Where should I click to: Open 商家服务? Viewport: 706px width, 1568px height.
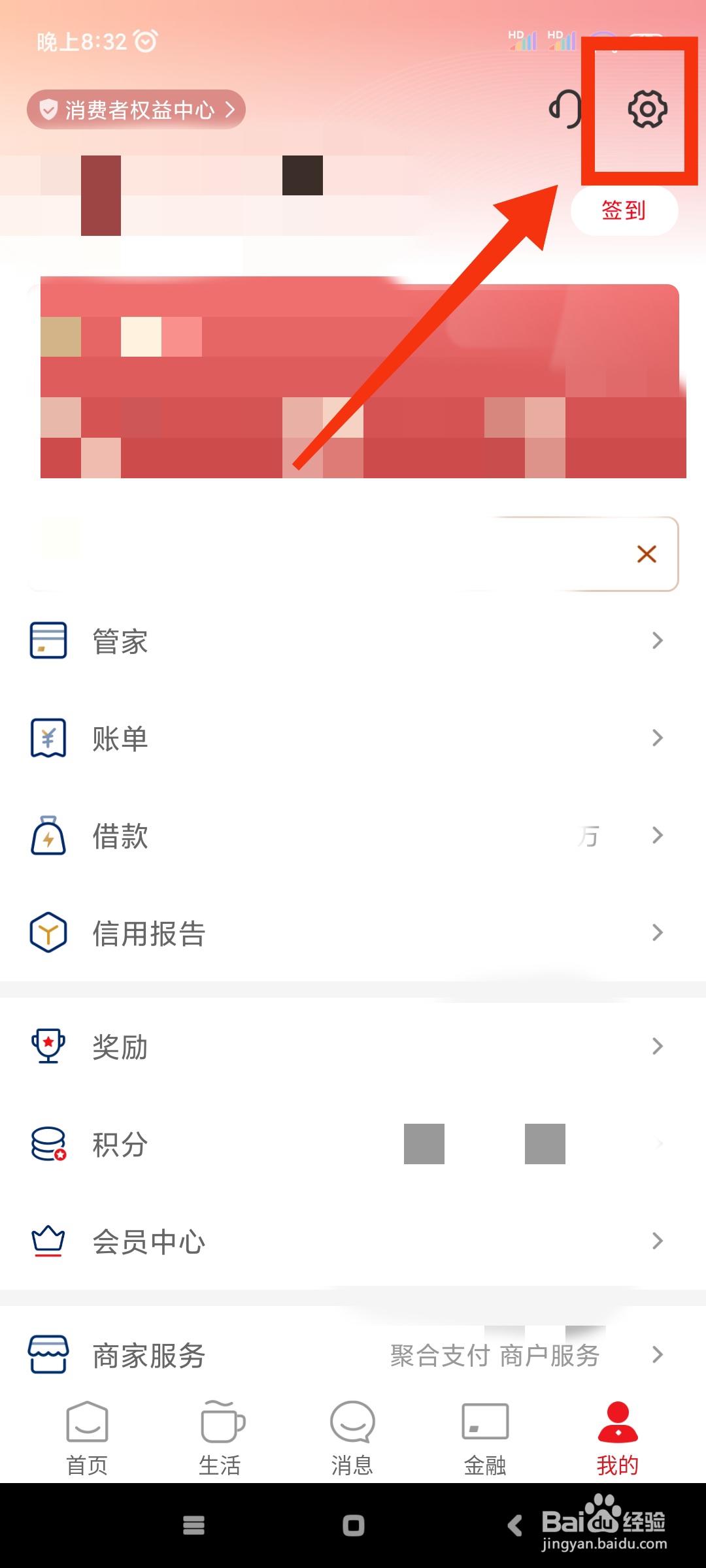pos(353,1355)
